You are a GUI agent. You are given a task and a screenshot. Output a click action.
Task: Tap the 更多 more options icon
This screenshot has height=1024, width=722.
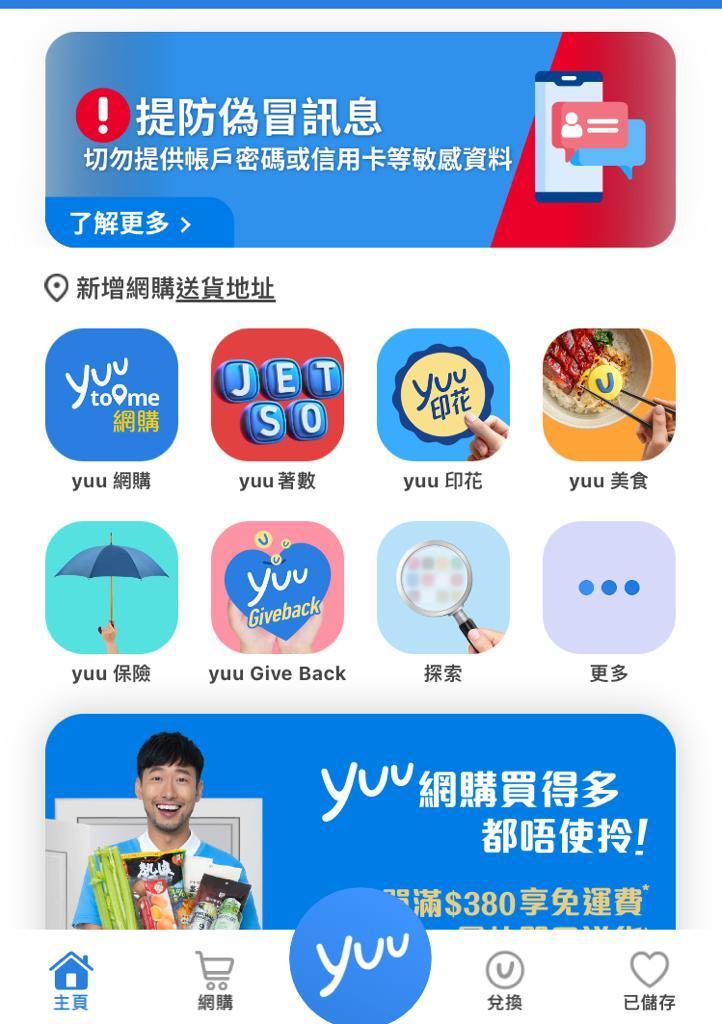coord(609,587)
